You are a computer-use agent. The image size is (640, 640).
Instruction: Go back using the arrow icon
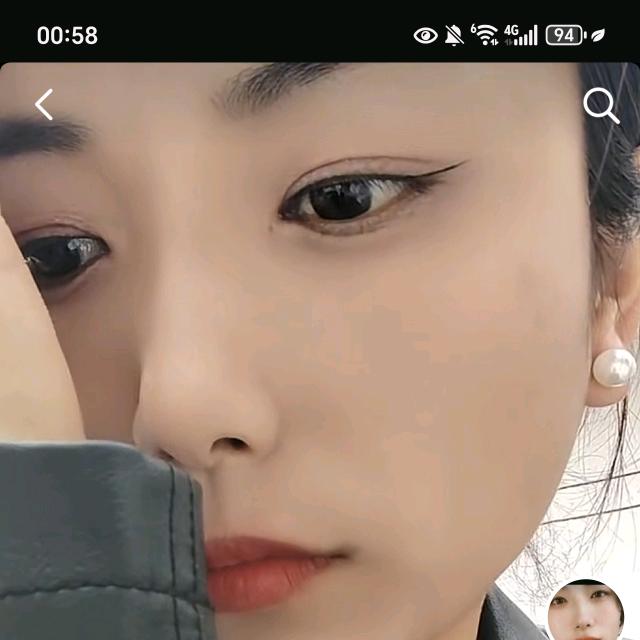(44, 104)
